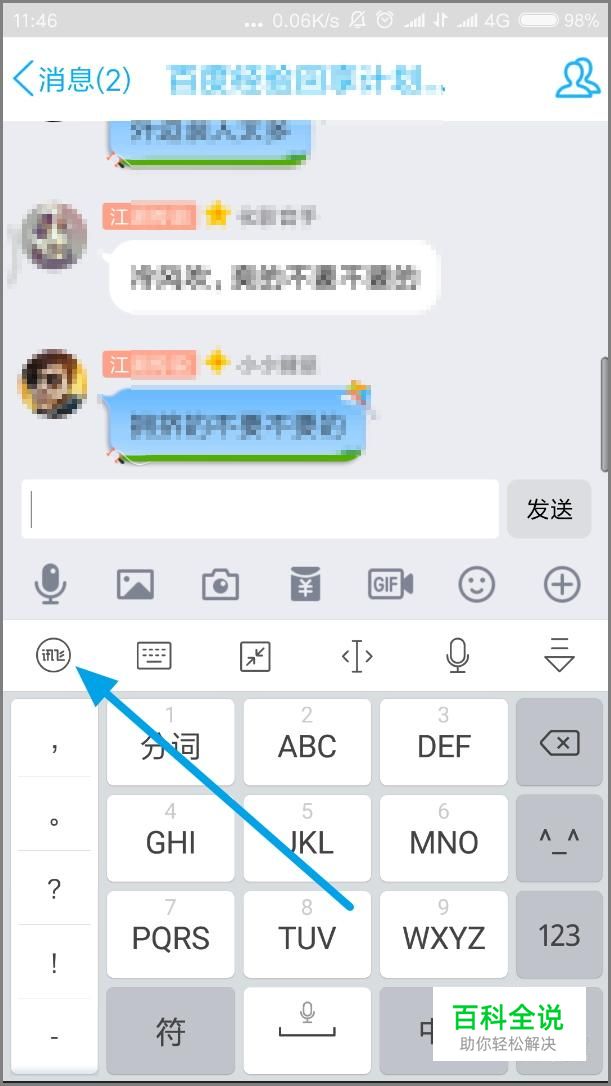The image size is (611, 1086).
Task: Open the 符 symbols key
Action: (x=171, y=1031)
